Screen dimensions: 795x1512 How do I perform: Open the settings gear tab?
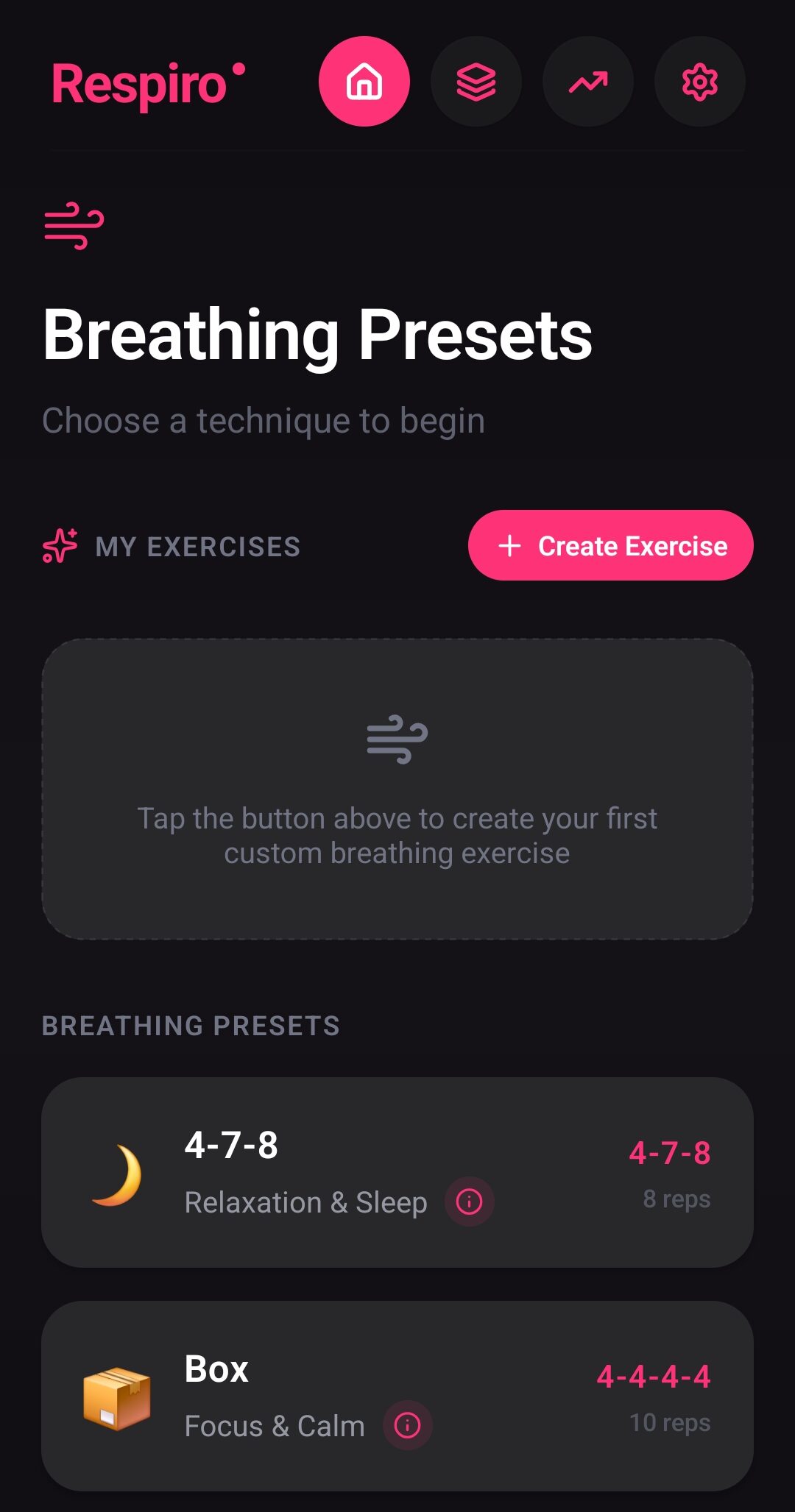[699, 82]
